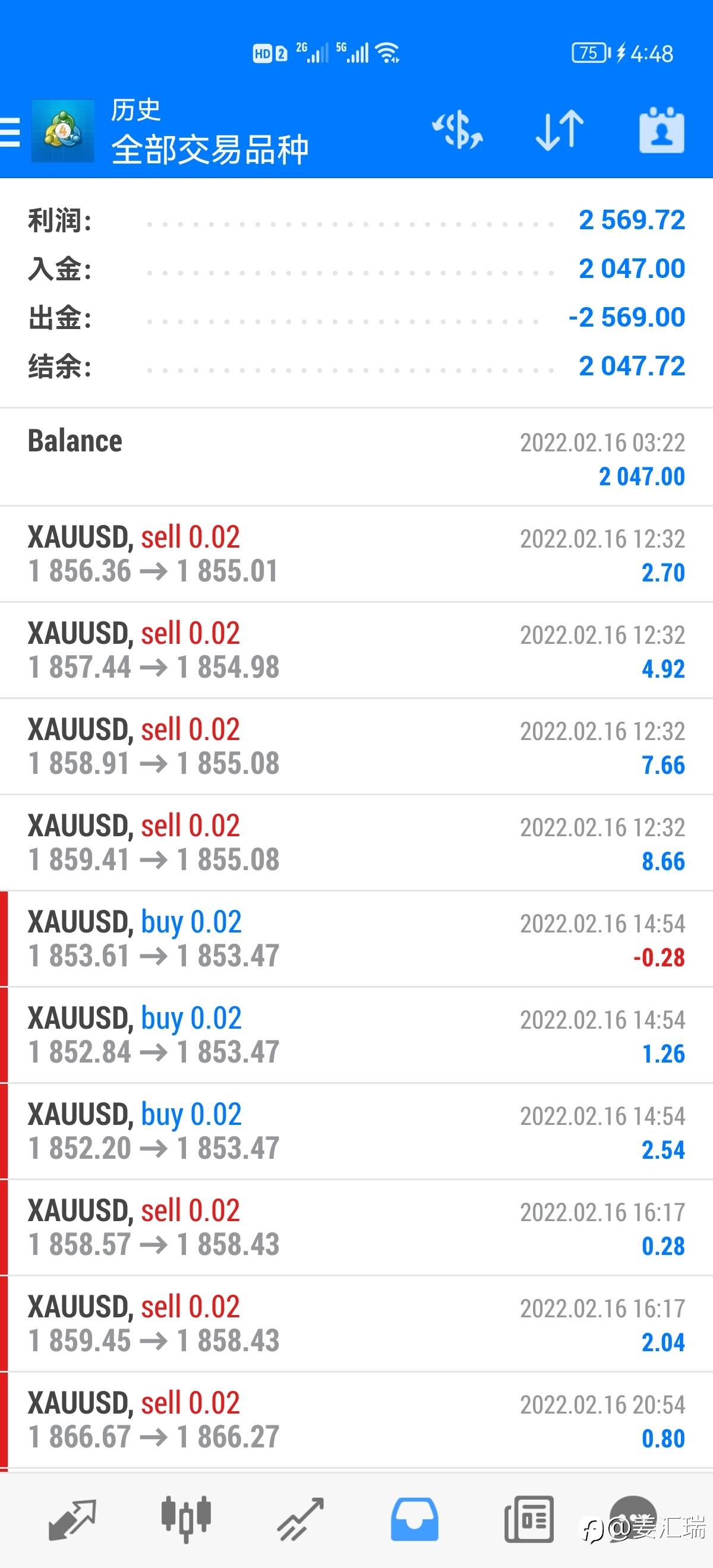Open the calendar date range picker
Screen dimensions: 713x1568
tap(662, 130)
